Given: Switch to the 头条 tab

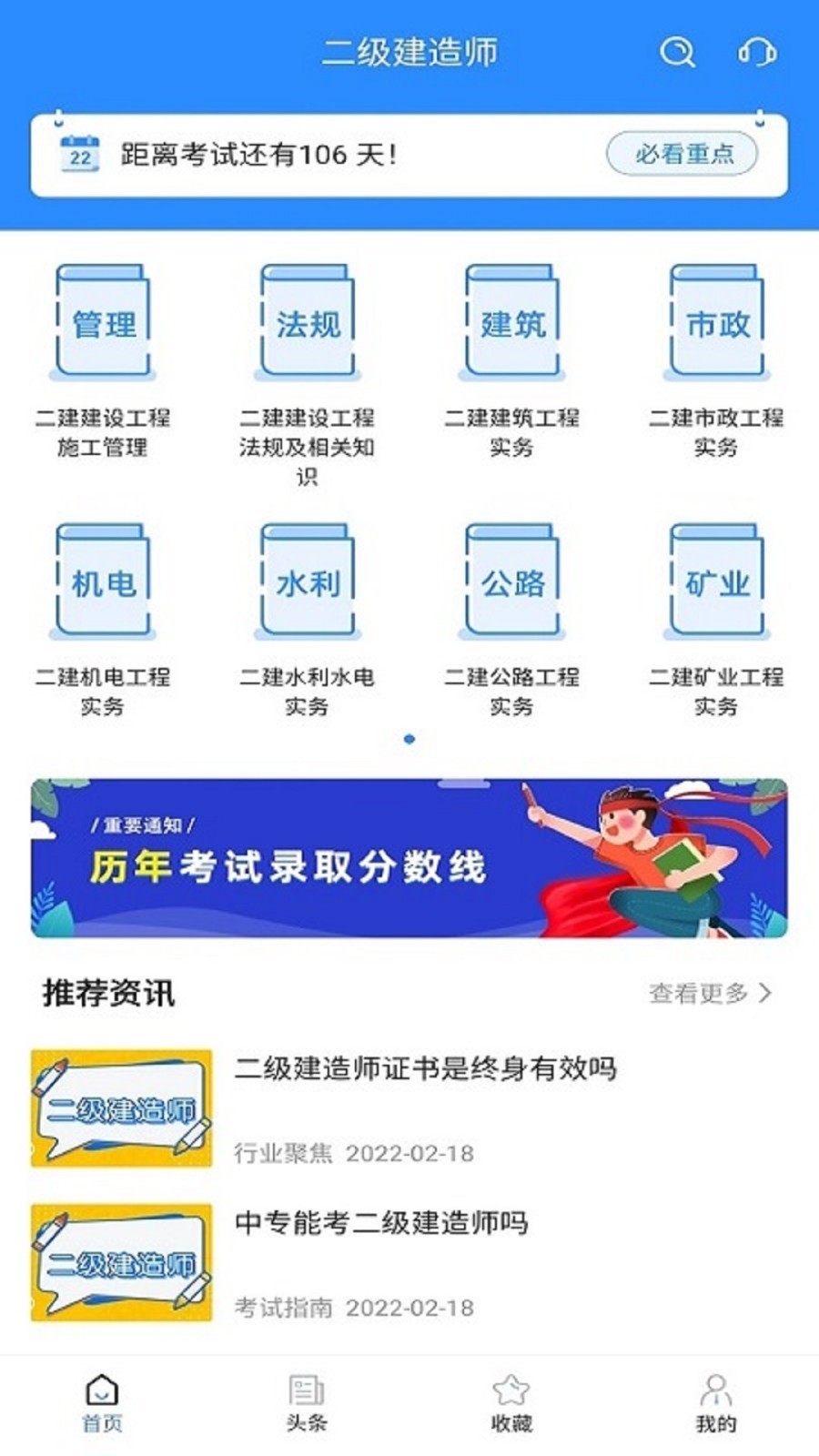Looking at the screenshot, I should tap(307, 1402).
